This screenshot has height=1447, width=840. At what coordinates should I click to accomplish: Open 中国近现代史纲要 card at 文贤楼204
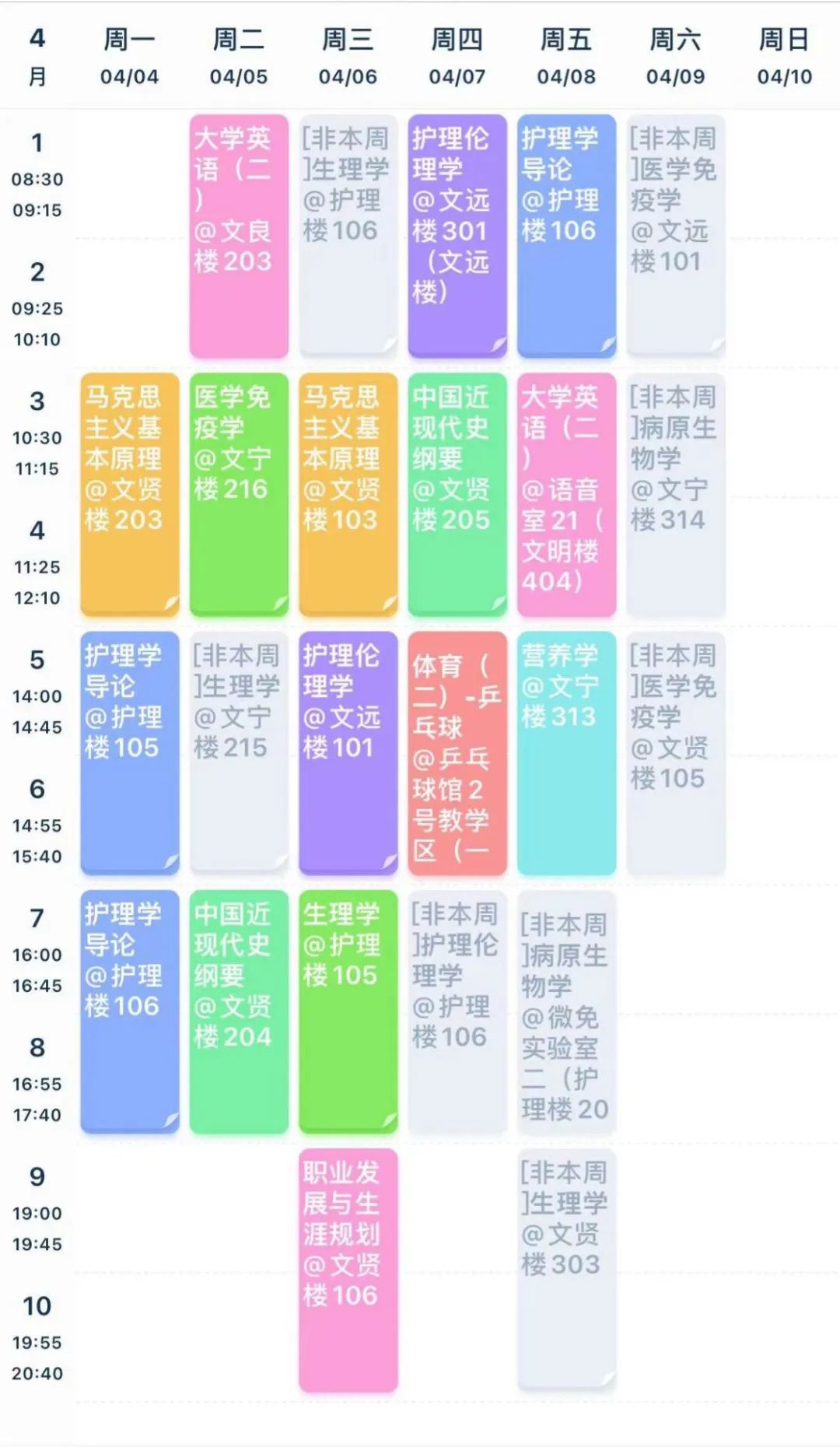(239, 1011)
